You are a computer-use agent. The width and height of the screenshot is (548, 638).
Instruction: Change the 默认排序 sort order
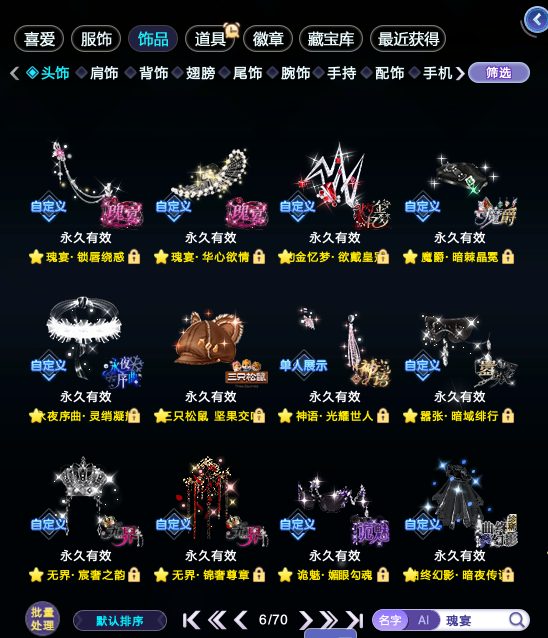click(x=120, y=621)
